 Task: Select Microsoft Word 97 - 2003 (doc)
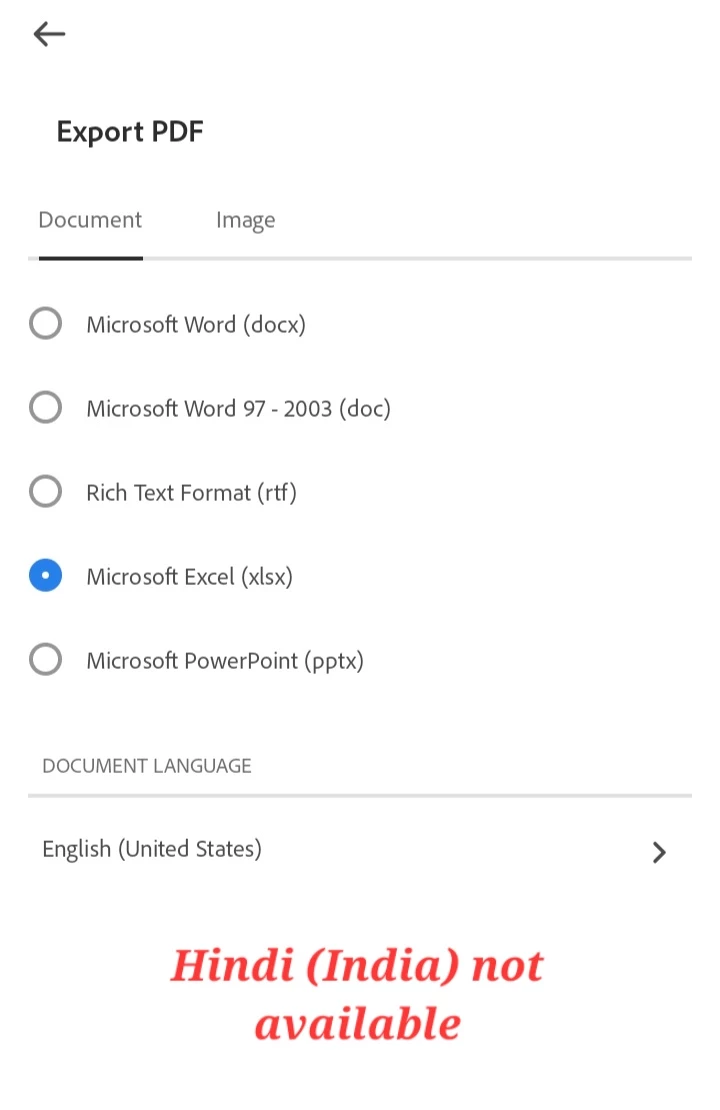pyautogui.click(x=46, y=408)
